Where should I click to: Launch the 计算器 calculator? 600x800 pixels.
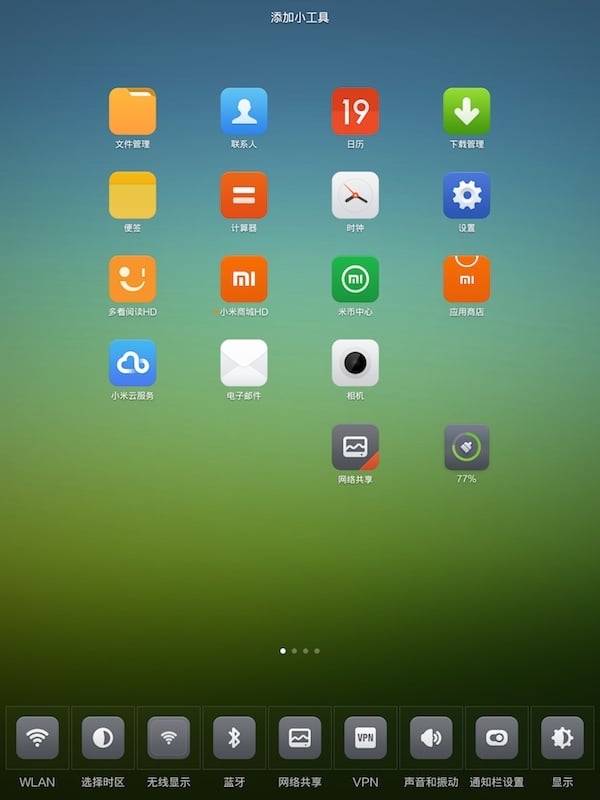[x=244, y=196]
